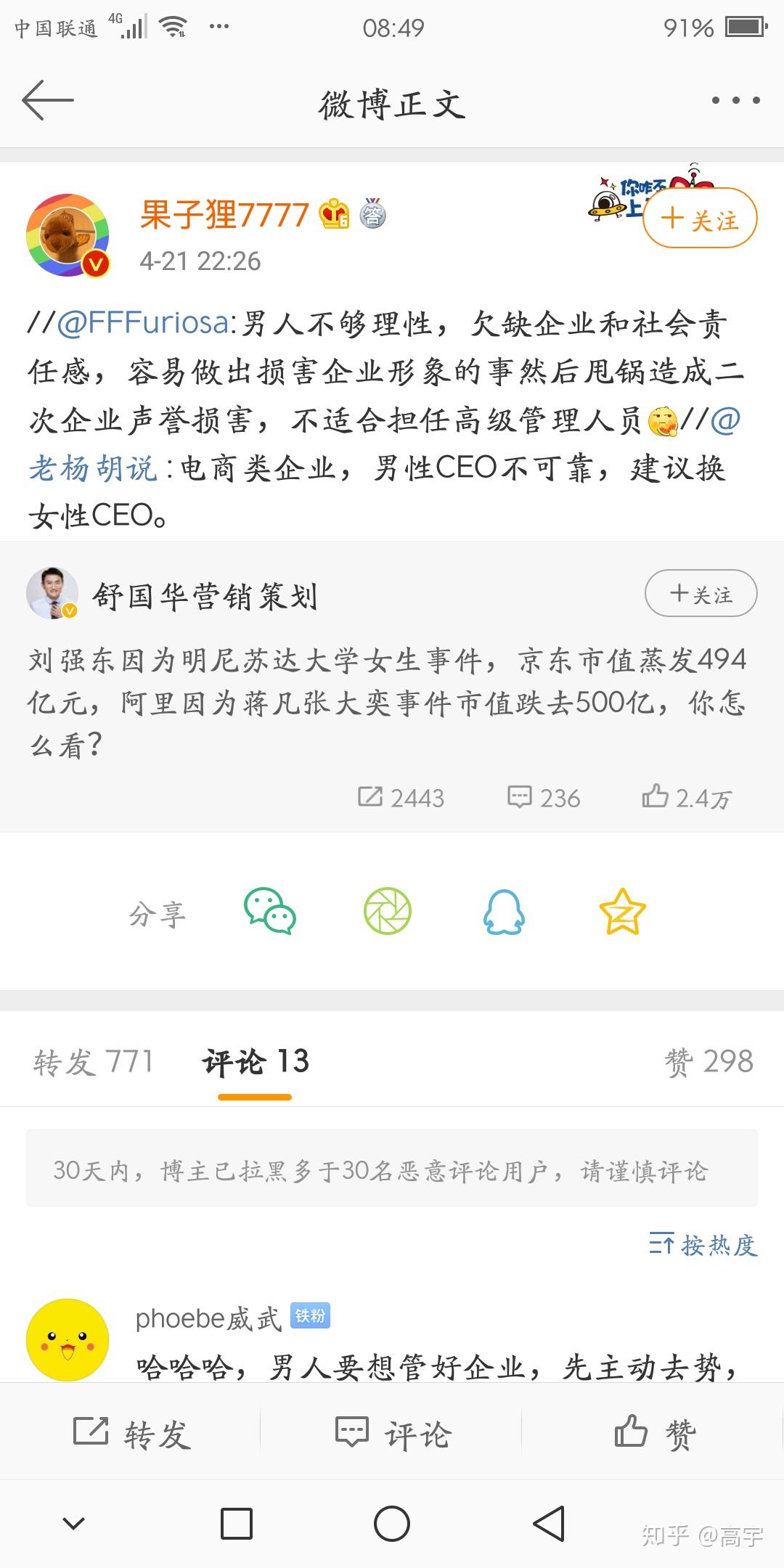Switch to the 转发 771 tab
Image resolution: width=784 pixels, height=1568 pixels.
pos(94,1062)
